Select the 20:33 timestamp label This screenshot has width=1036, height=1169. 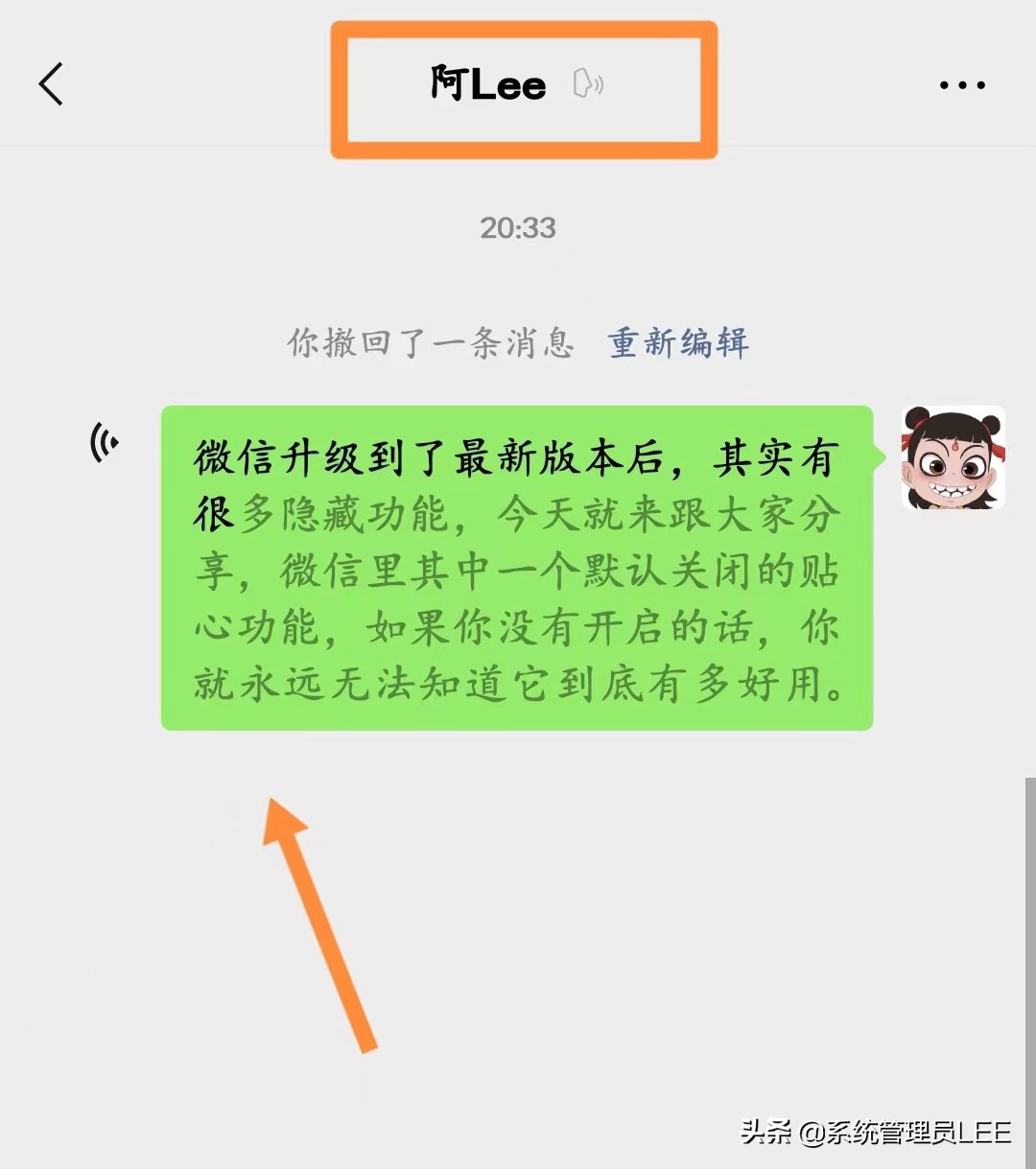click(x=518, y=227)
